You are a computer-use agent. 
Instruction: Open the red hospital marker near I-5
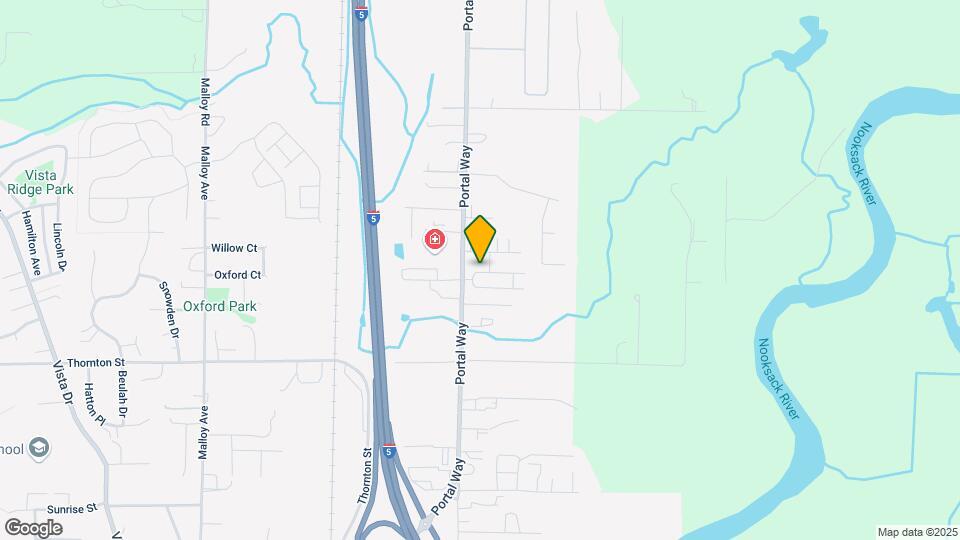point(434,240)
